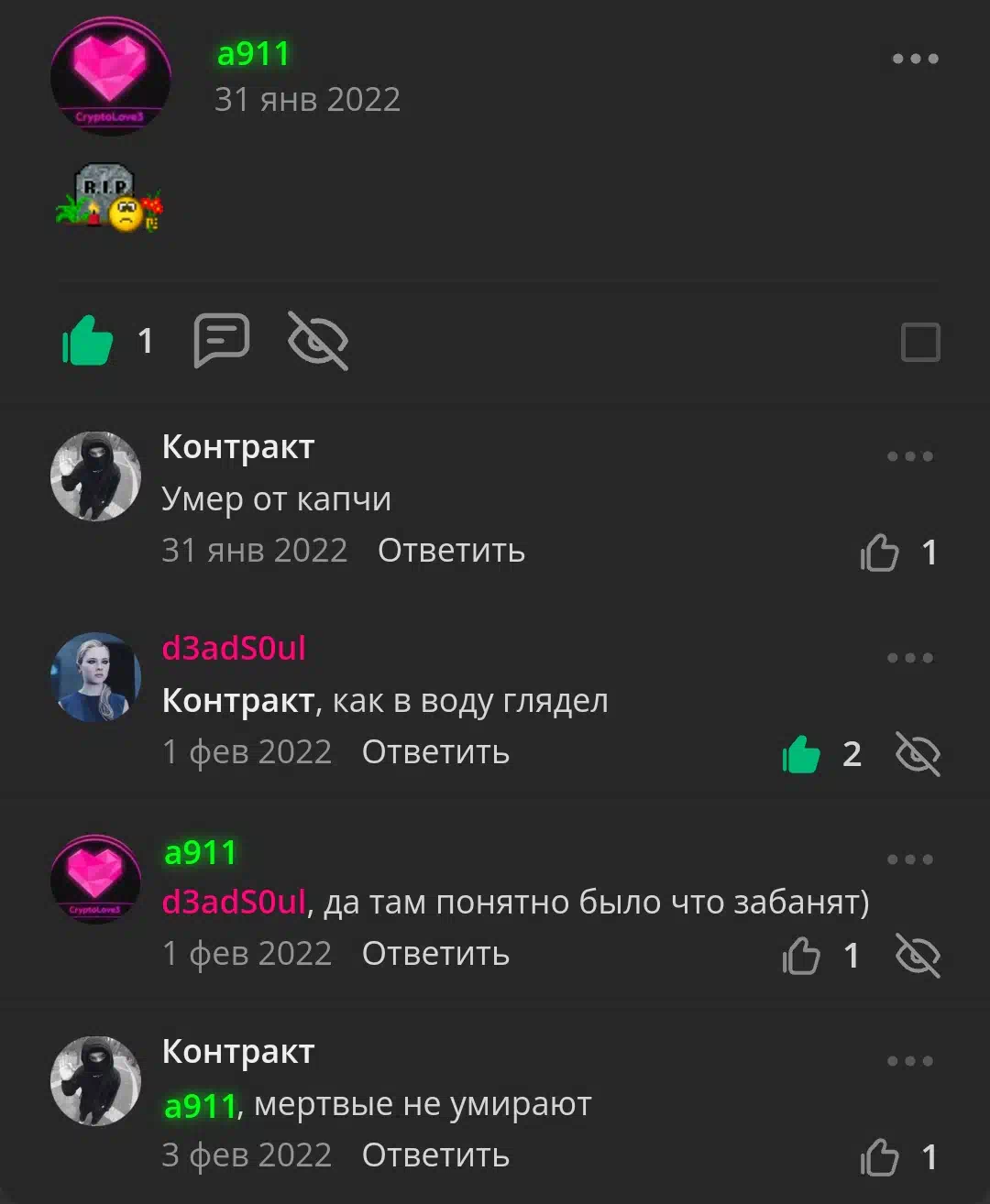
Task: Open overflow menu on a911's post
Action: pyautogui.click(x=915, y=59)
